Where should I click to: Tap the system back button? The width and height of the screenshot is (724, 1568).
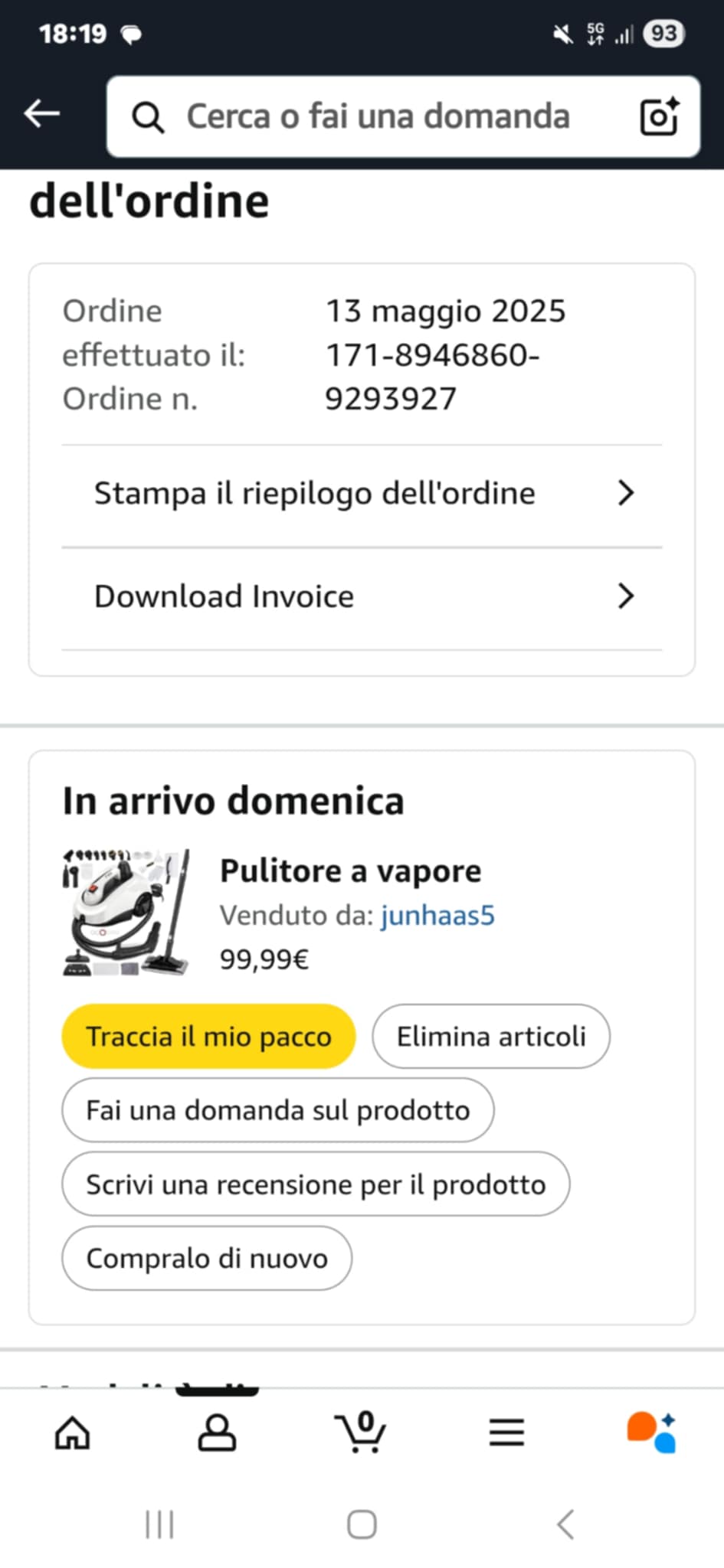(x=565, y=1524)
